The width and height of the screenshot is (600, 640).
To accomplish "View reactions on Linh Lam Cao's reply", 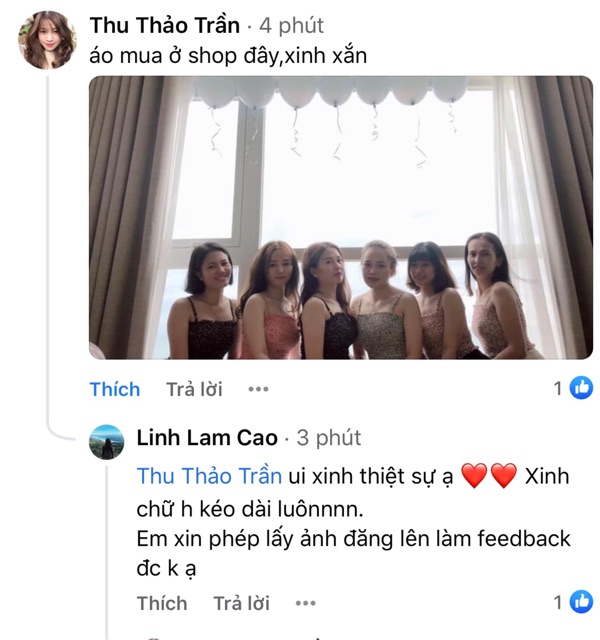I will [x=573, y=602].
